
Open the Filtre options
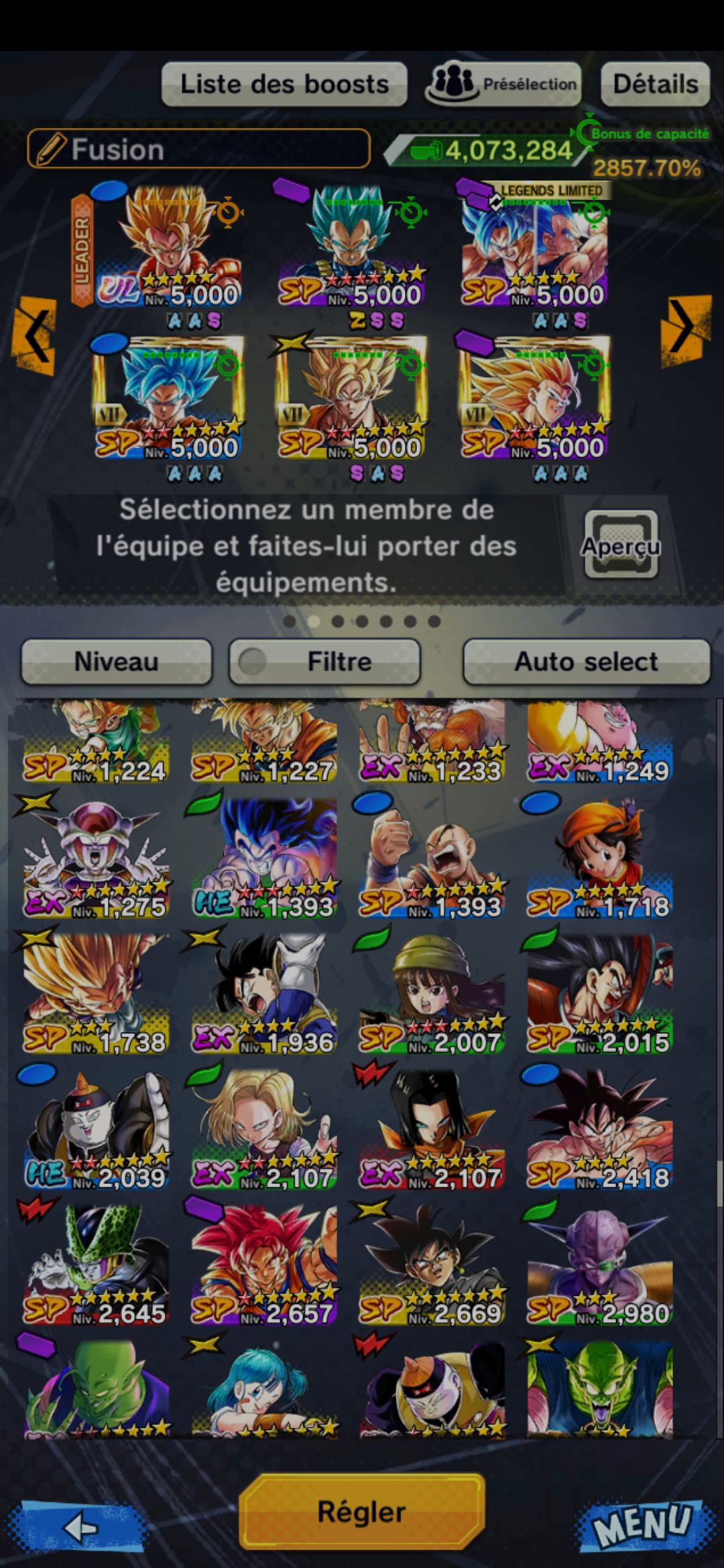pos(325,661)
